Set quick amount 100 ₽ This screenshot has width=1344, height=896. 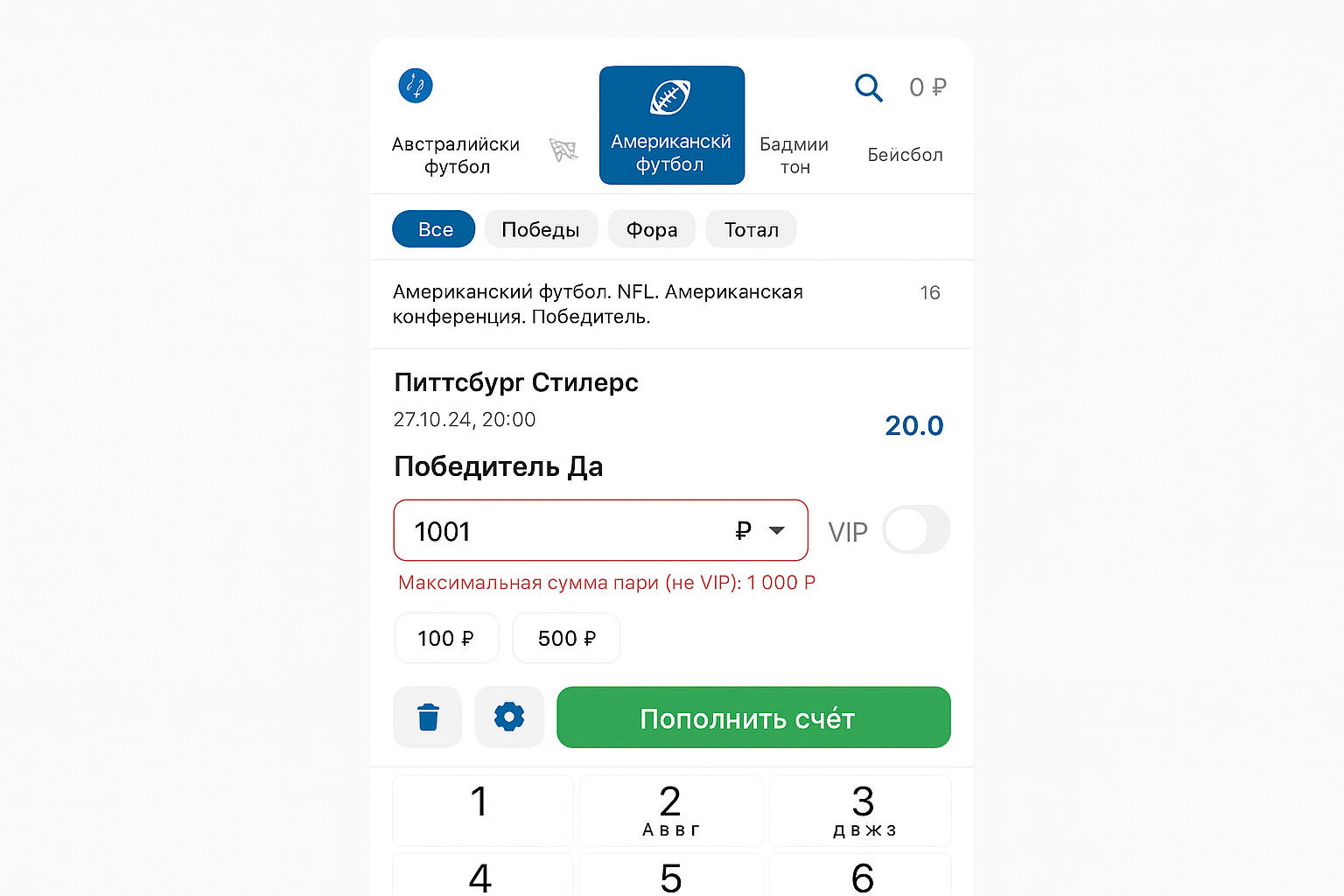point(446,638)
